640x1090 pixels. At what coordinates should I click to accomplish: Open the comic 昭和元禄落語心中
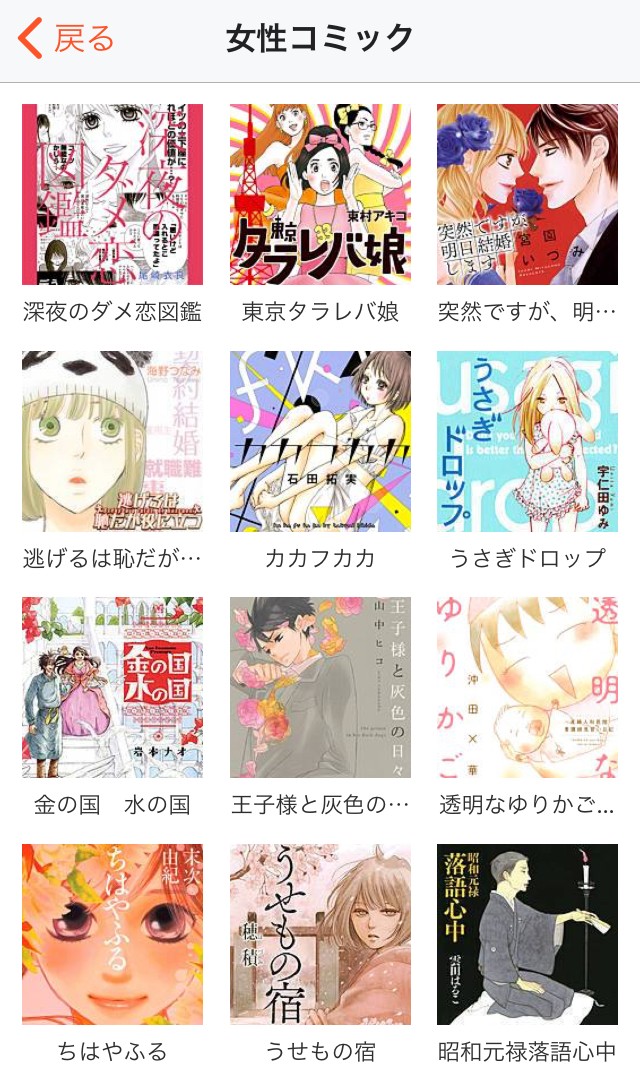coord(527,934)
